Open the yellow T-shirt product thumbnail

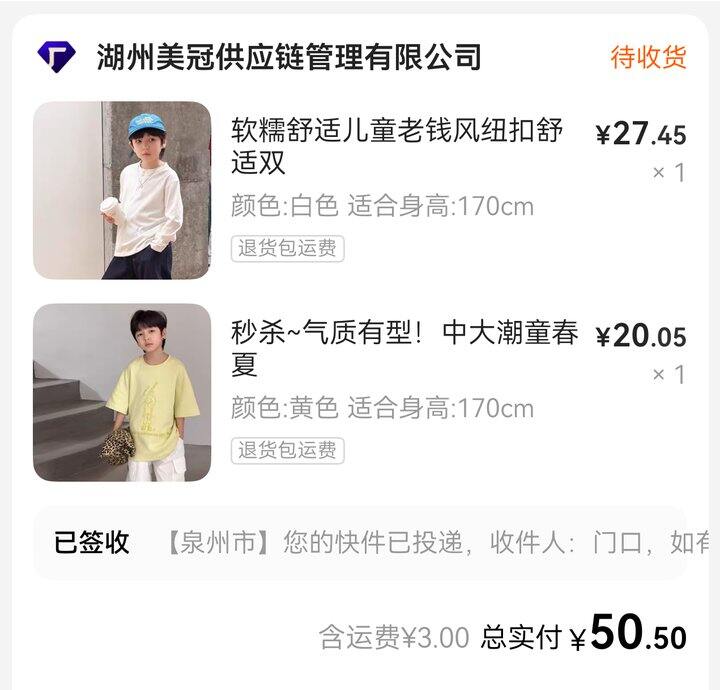[122, 392]
